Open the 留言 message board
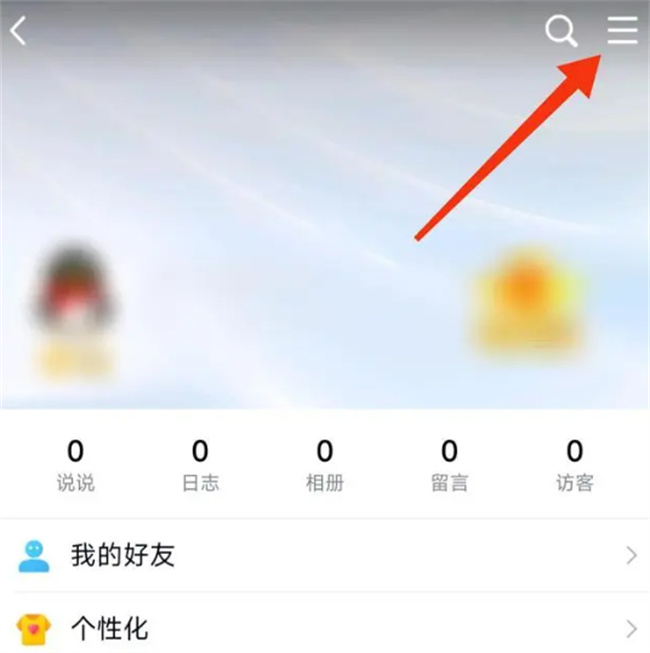Image resolution: width=650 pixels, height=653 pixels. (x=450, y=465)
